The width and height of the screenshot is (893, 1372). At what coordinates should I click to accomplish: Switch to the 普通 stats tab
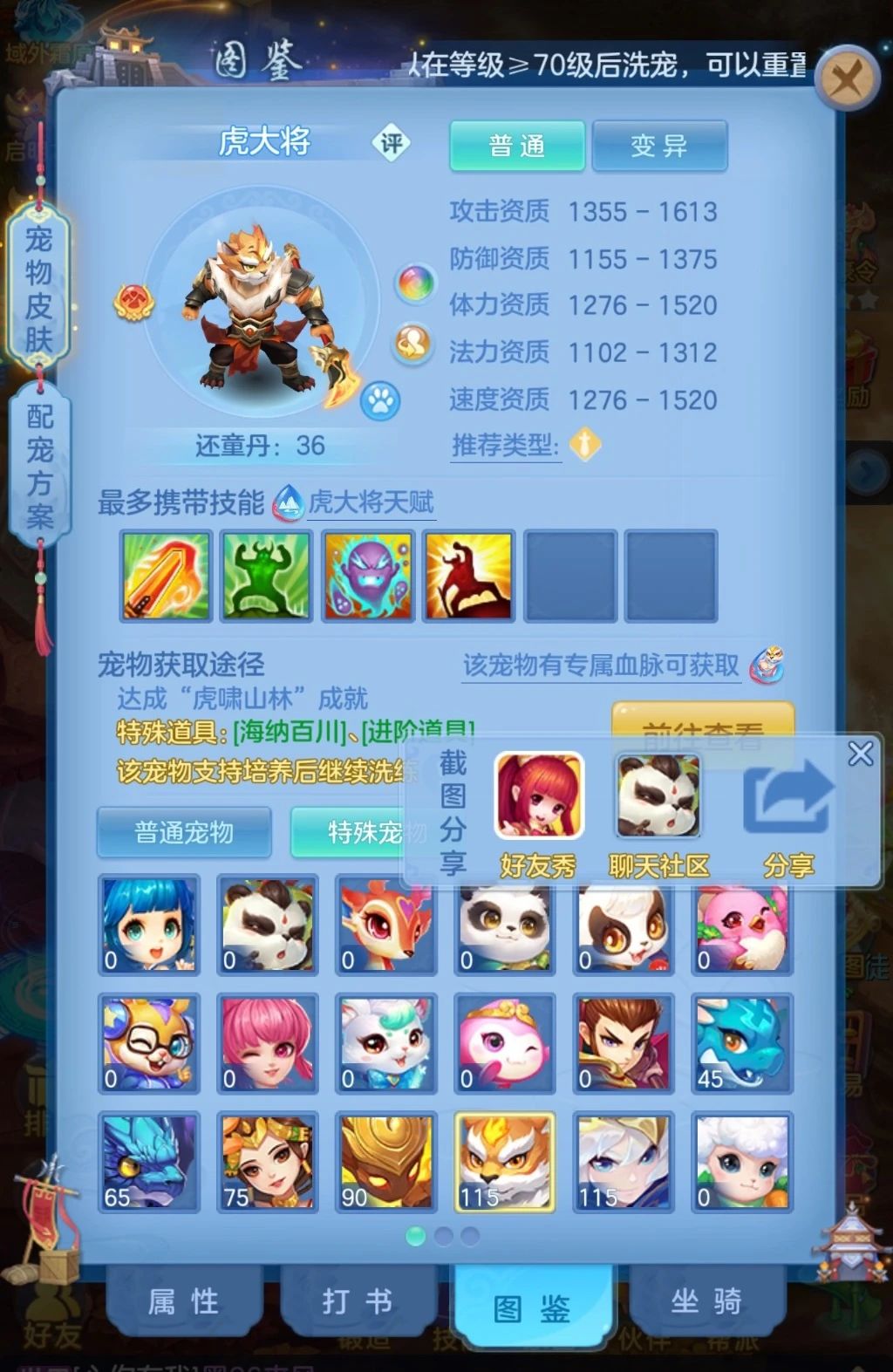517,146
